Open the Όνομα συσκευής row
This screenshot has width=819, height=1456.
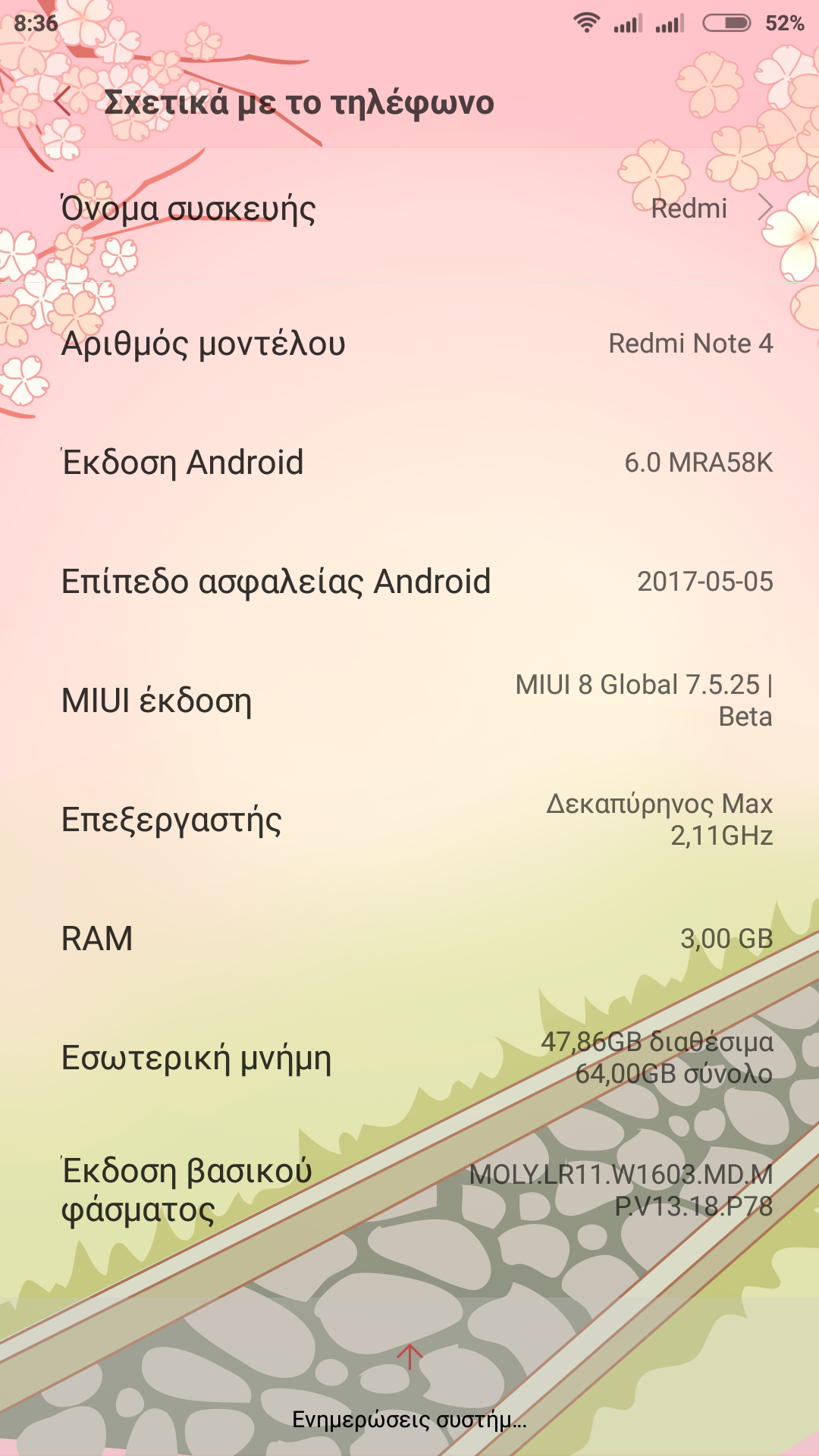[409, 209]
